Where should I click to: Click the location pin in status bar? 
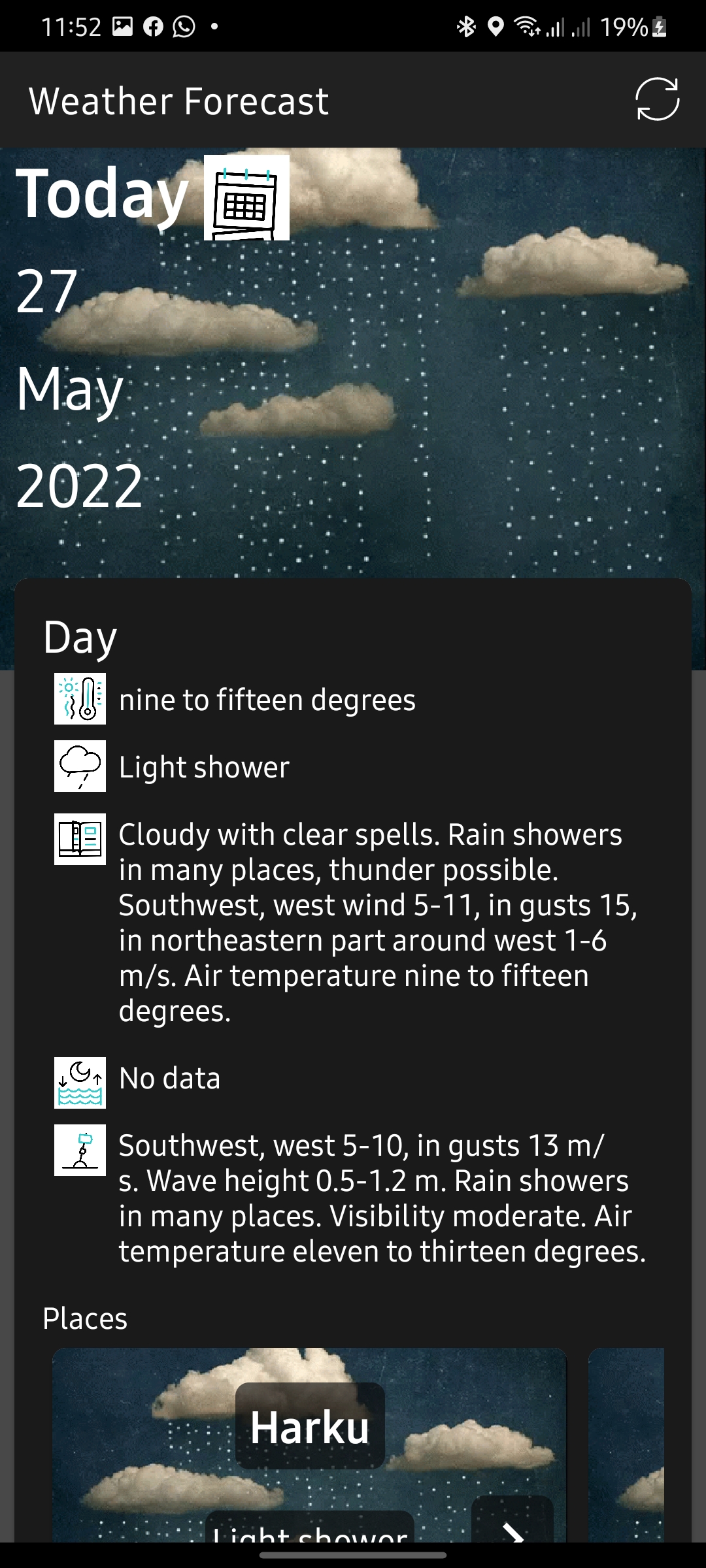(x=497, y=26)
